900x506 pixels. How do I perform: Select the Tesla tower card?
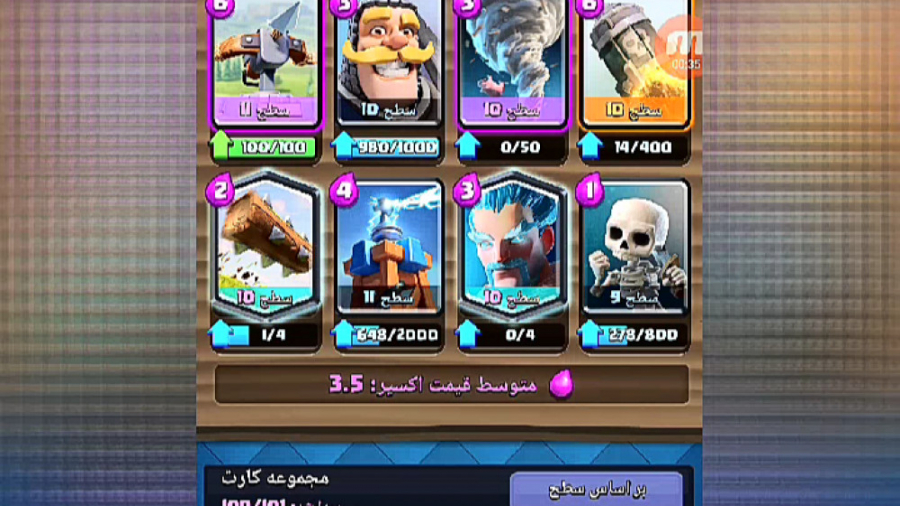pos(389,250)
